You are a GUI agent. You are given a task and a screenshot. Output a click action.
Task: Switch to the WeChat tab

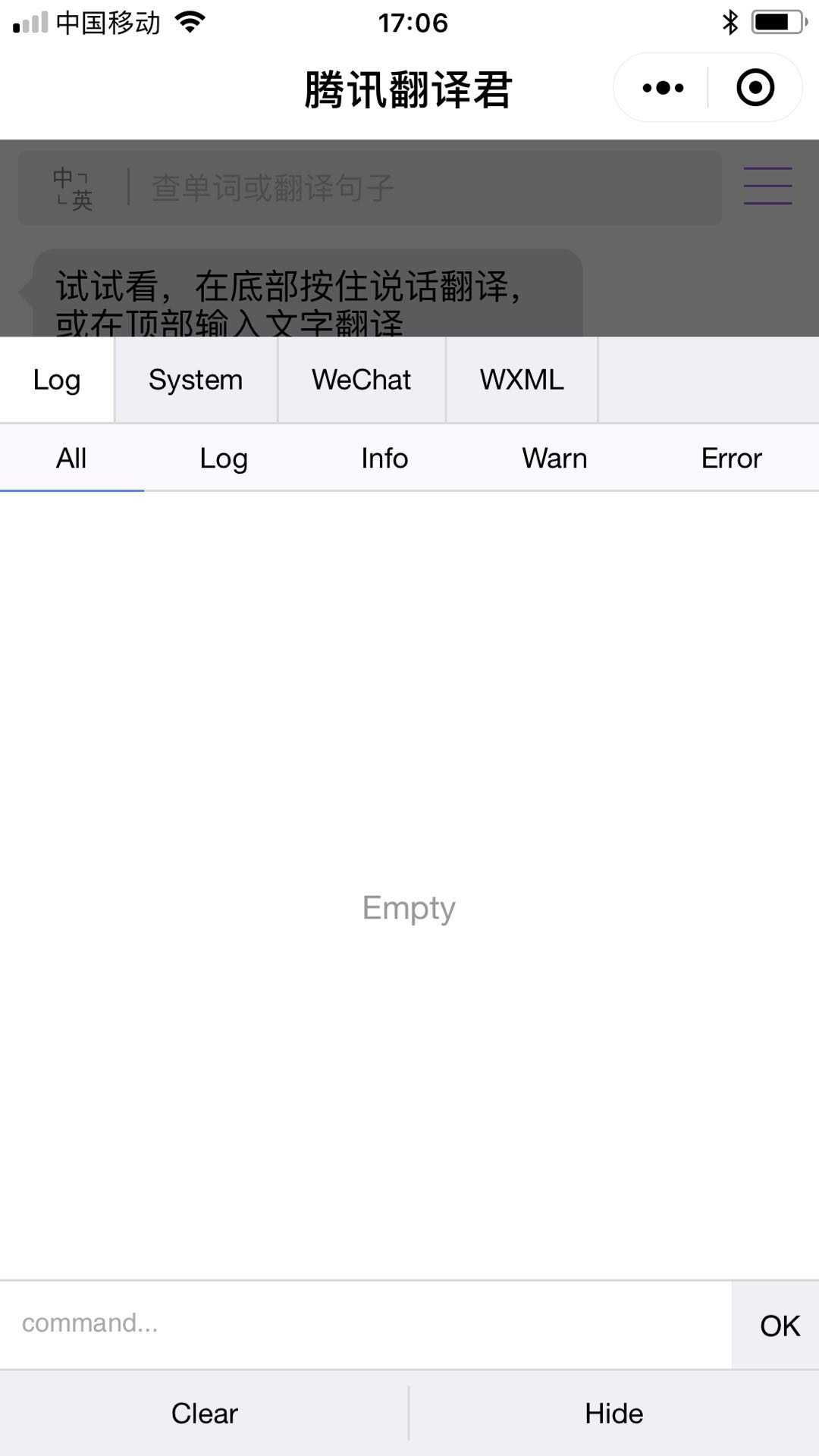tap(362, 380)
